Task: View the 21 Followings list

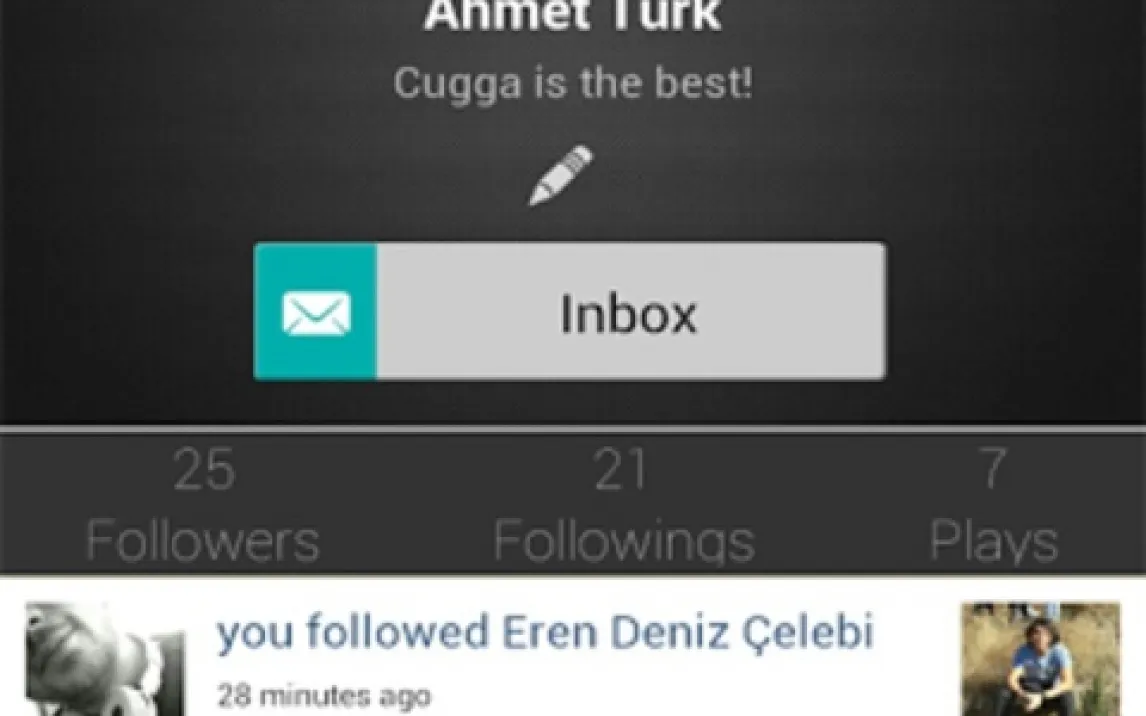Action: coord(623,506)
